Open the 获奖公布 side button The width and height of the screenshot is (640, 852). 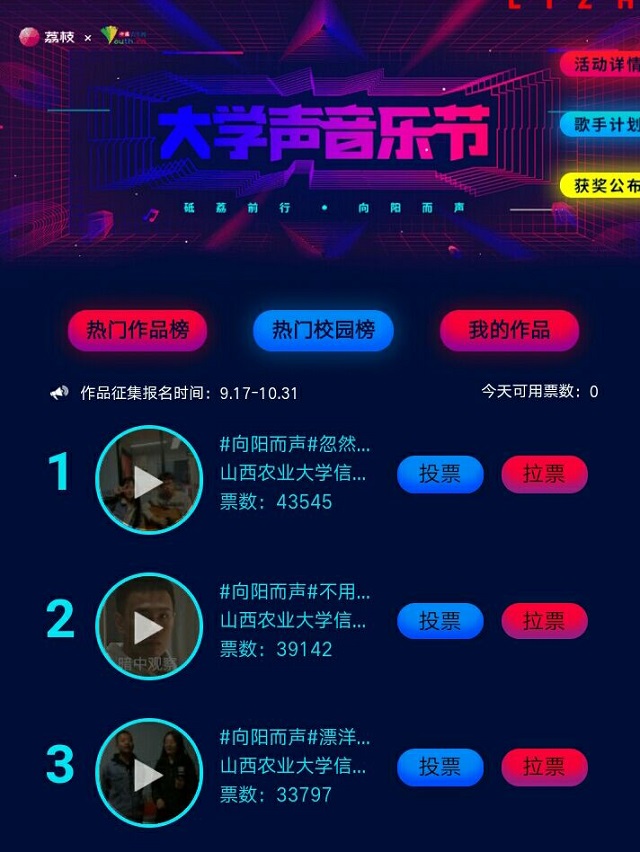click(602, 185)
